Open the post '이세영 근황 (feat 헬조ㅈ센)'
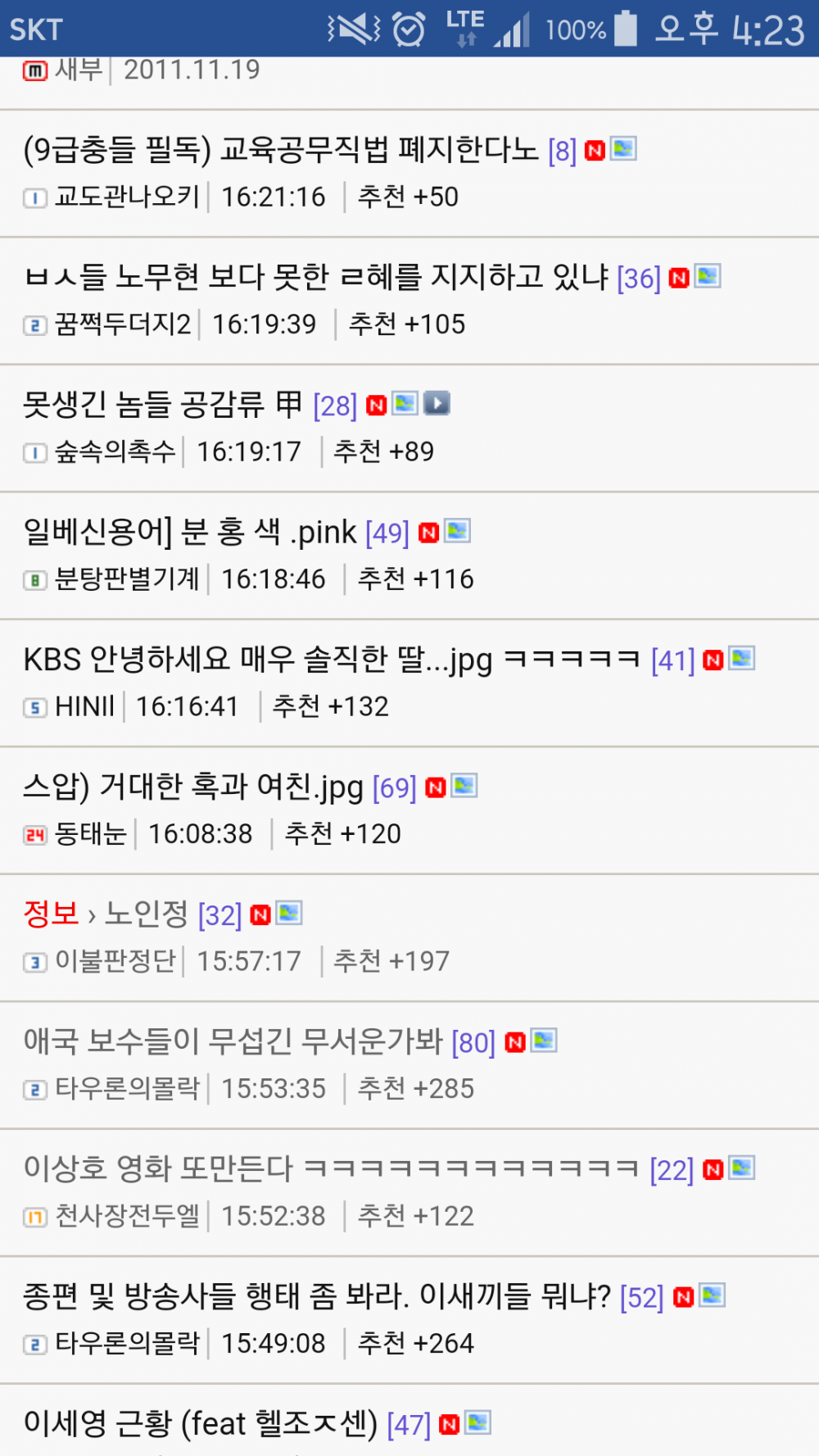819x1456 pixels. pyautogui.click(x=201, y=1424)
